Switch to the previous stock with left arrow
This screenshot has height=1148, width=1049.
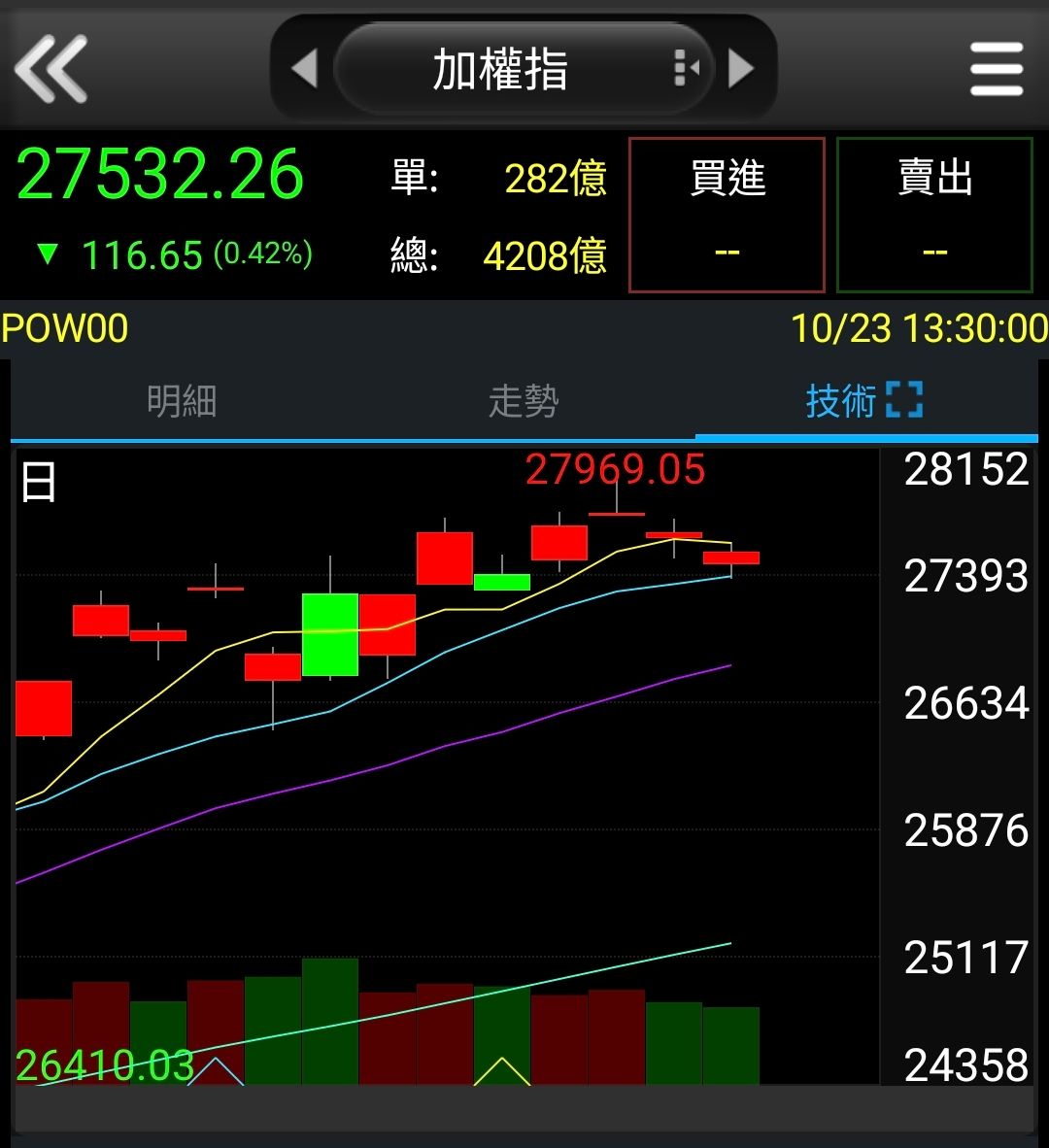click(x=305, y=69)
